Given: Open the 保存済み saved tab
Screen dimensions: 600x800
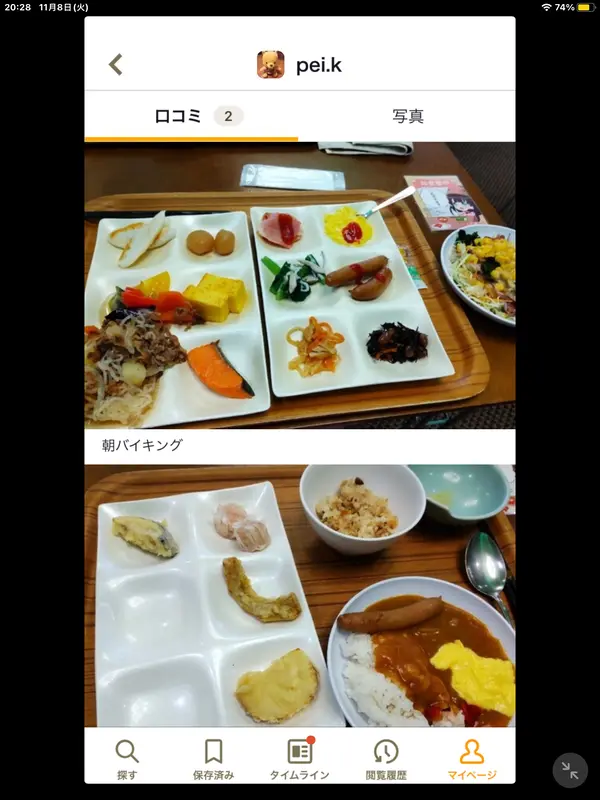Looking at the screenshot, I should tap(213, 758).
